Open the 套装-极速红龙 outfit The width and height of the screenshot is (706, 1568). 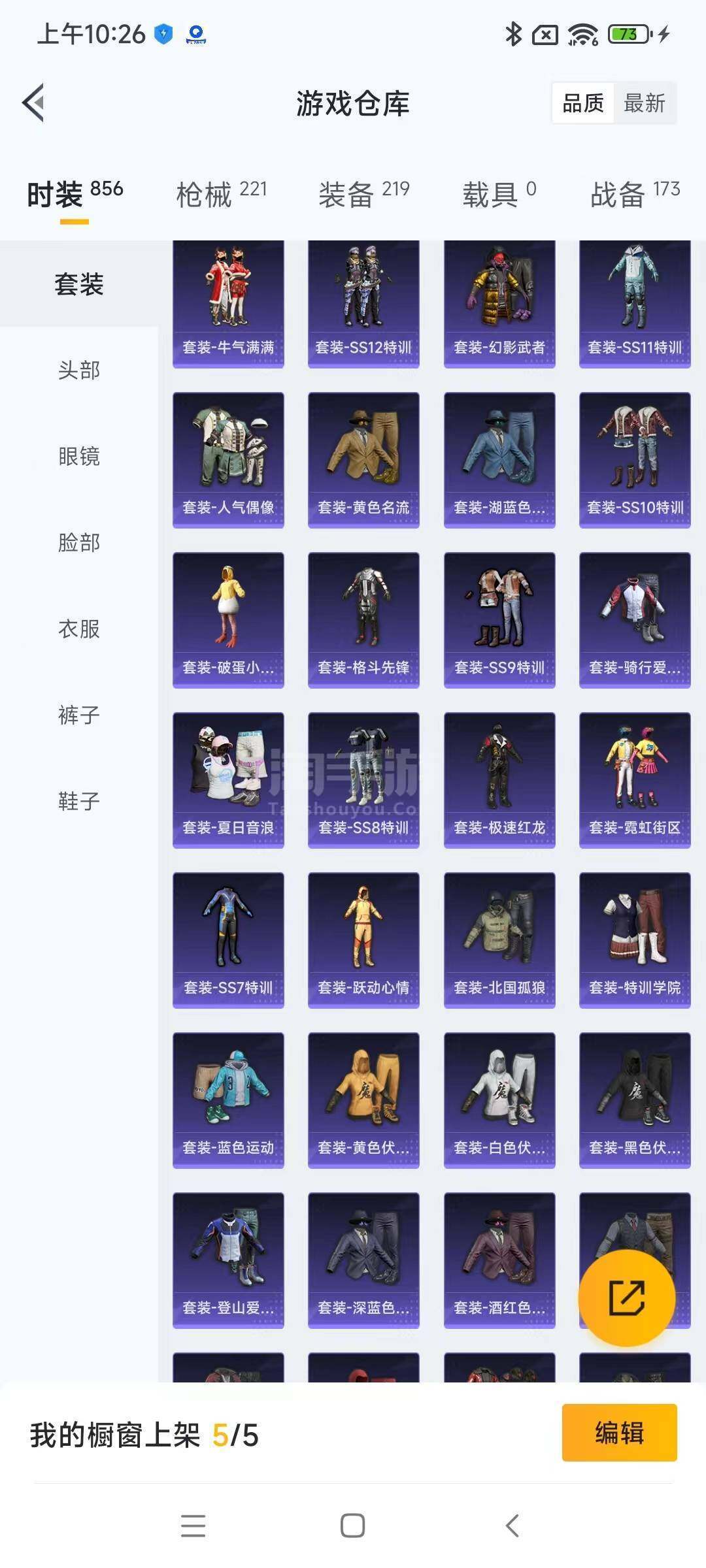(x=499, y=780)
